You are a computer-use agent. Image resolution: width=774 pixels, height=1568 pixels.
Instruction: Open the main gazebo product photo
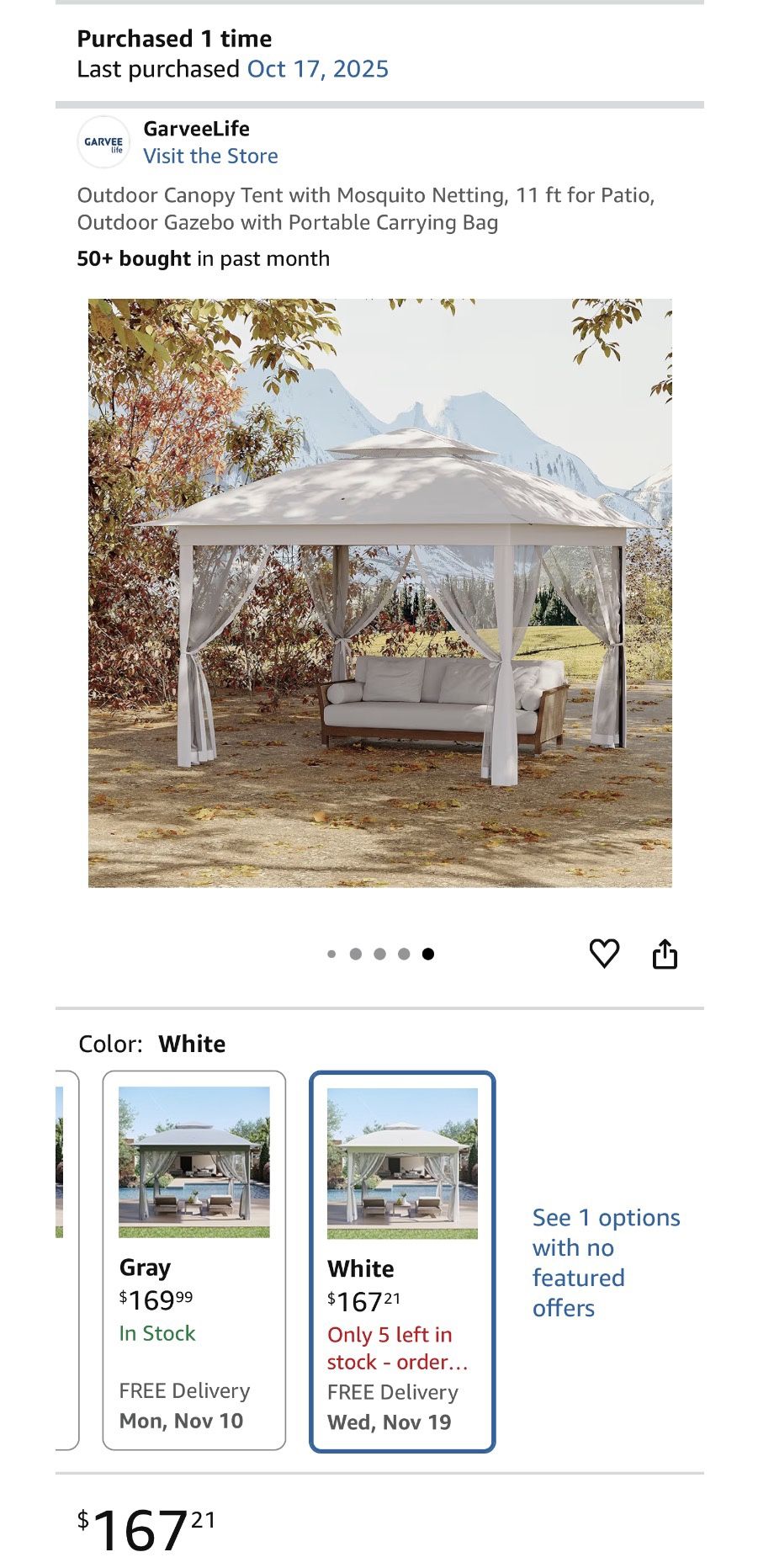tap(381, 593)
